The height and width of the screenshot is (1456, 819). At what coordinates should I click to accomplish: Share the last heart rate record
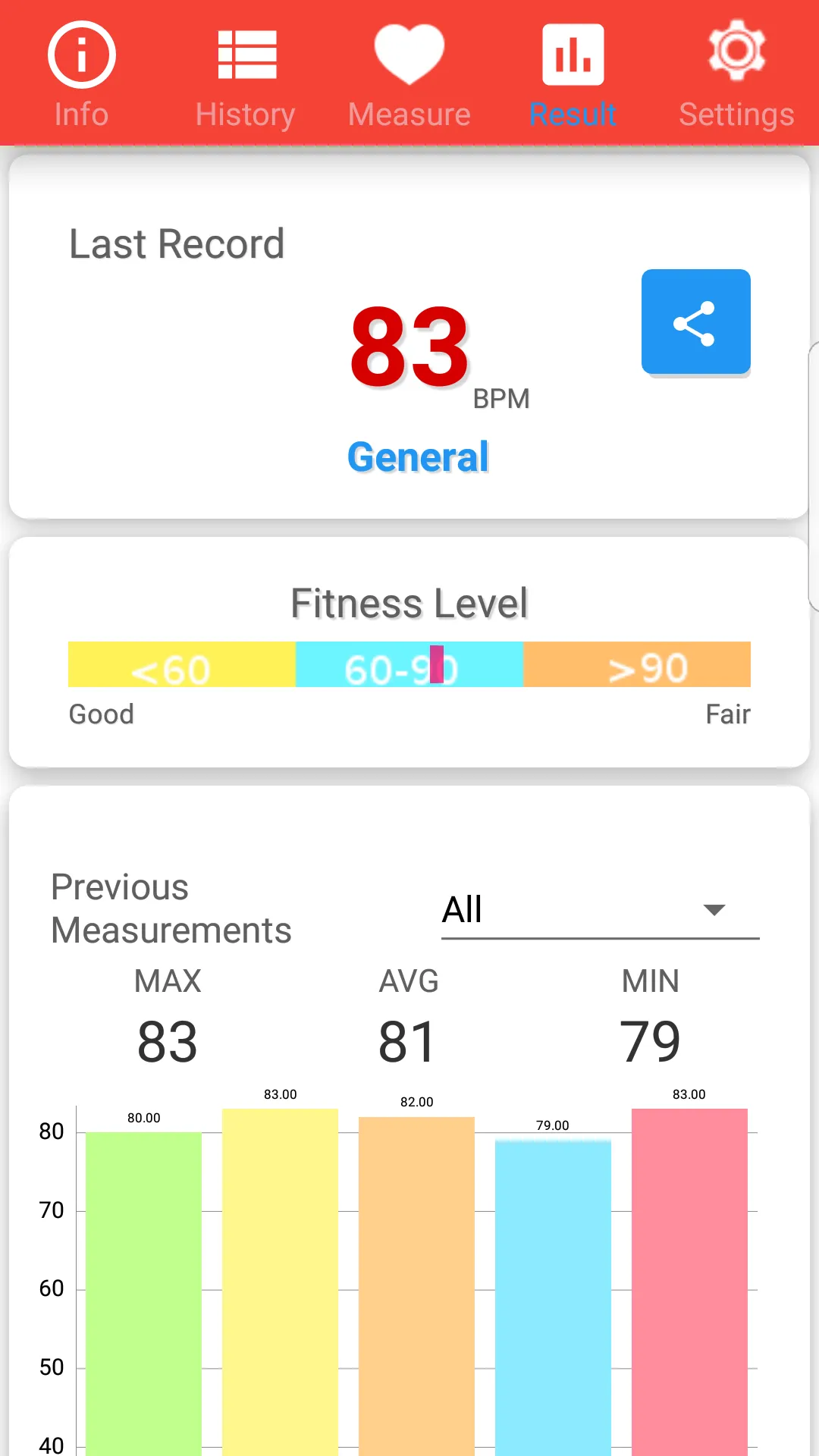tap(695, 322)
